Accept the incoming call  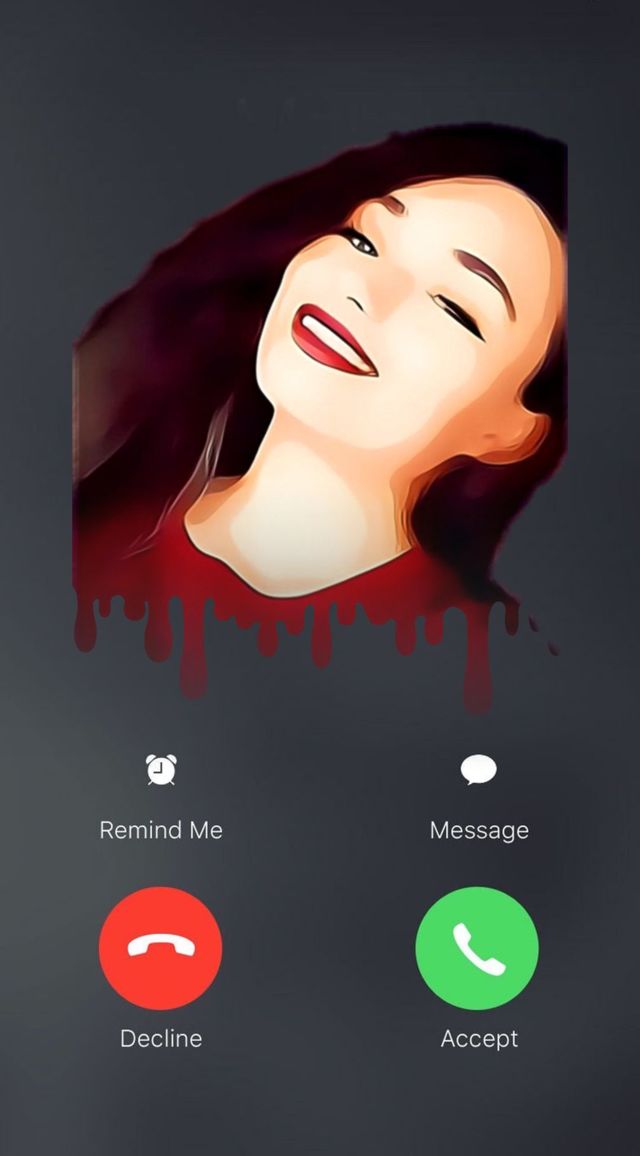coord(477,948)
